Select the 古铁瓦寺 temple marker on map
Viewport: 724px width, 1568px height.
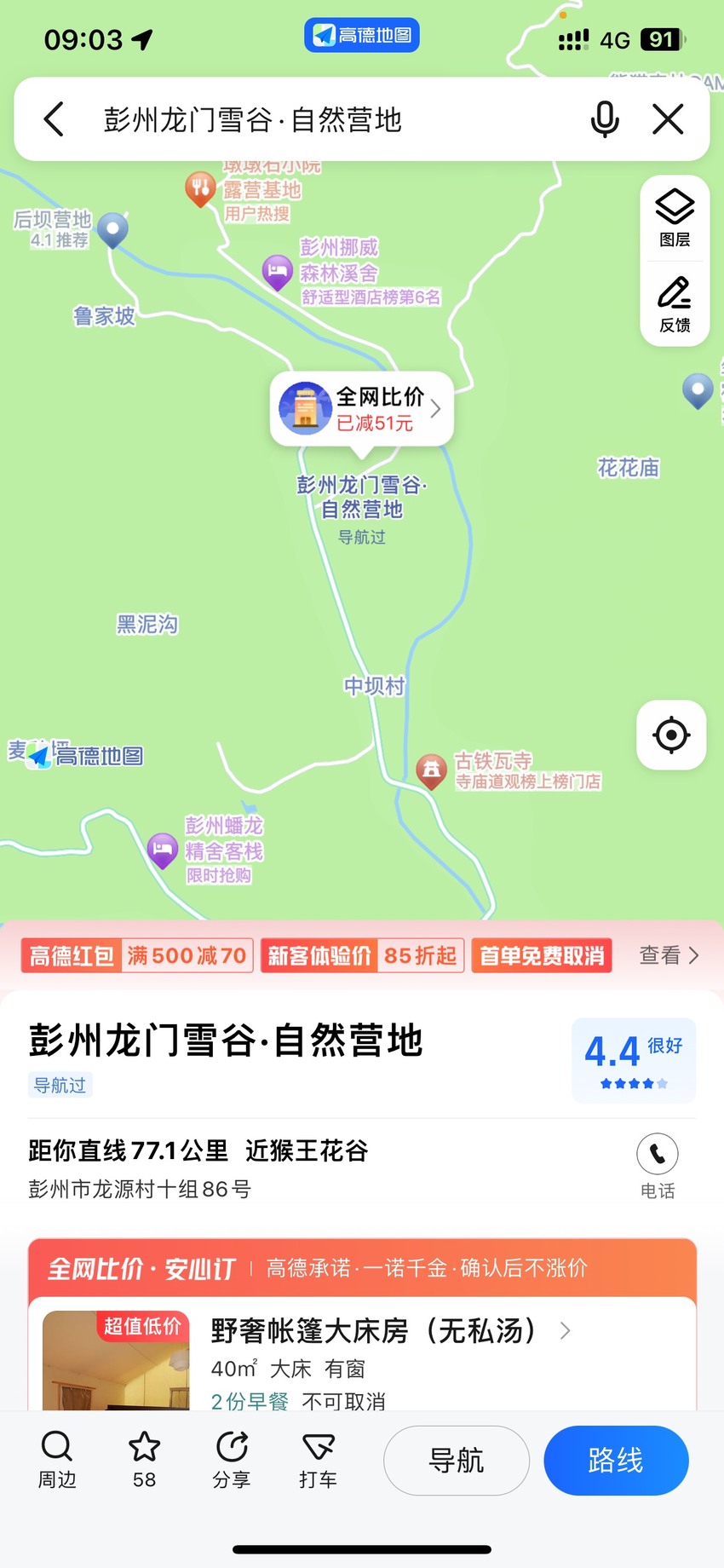431,770
